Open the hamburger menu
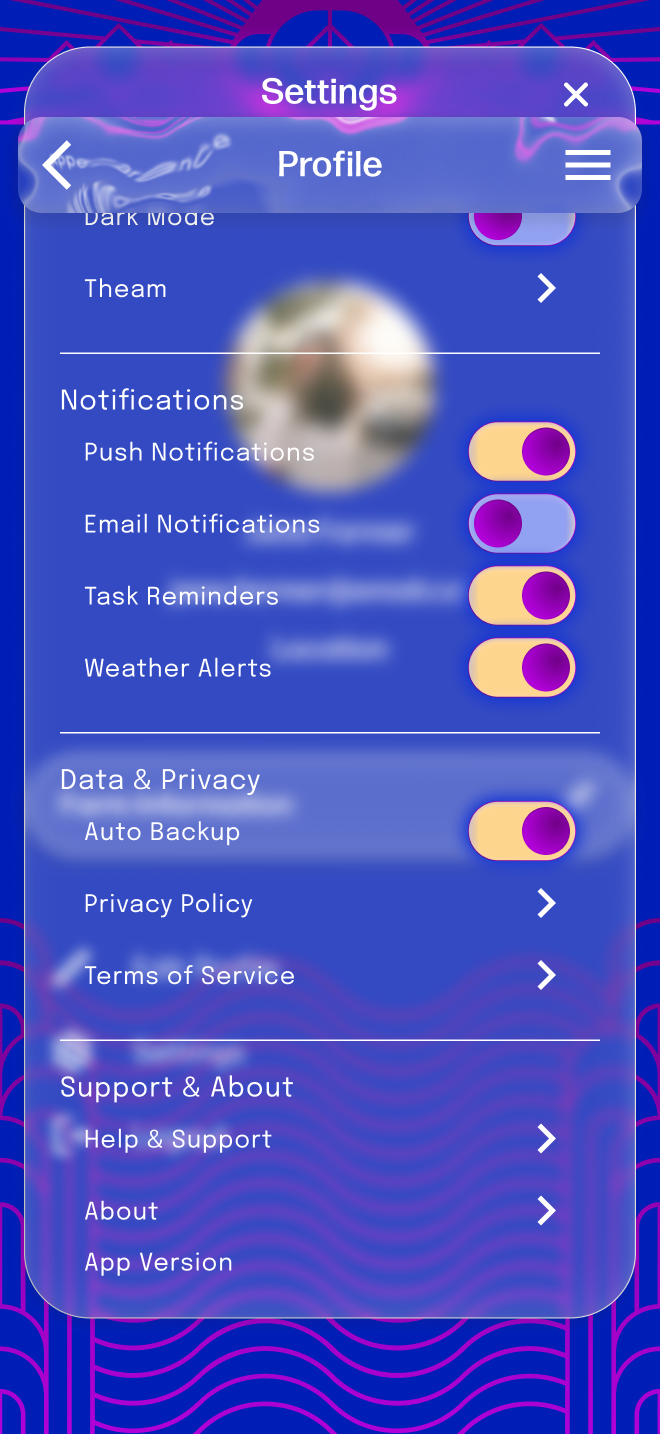The image size is (660, 1434). (x=587, y=165)
